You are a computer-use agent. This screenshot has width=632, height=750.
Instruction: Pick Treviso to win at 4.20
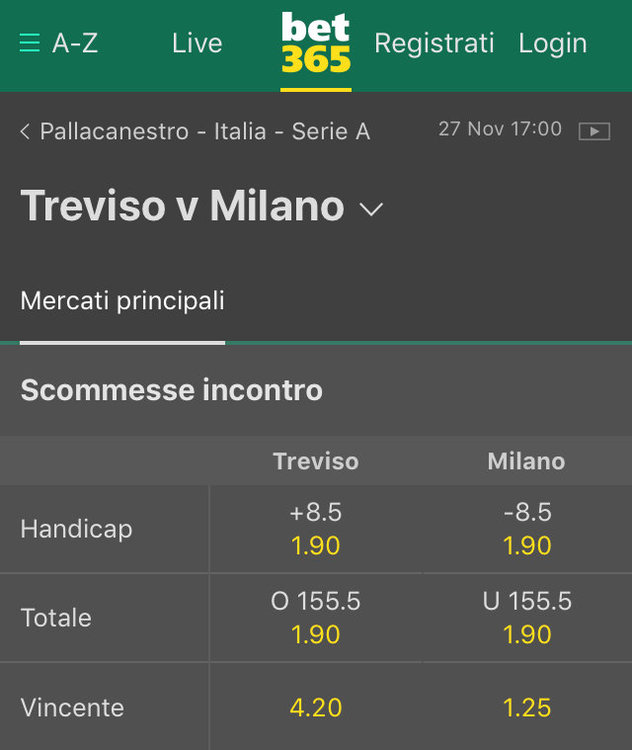[315, 707]
